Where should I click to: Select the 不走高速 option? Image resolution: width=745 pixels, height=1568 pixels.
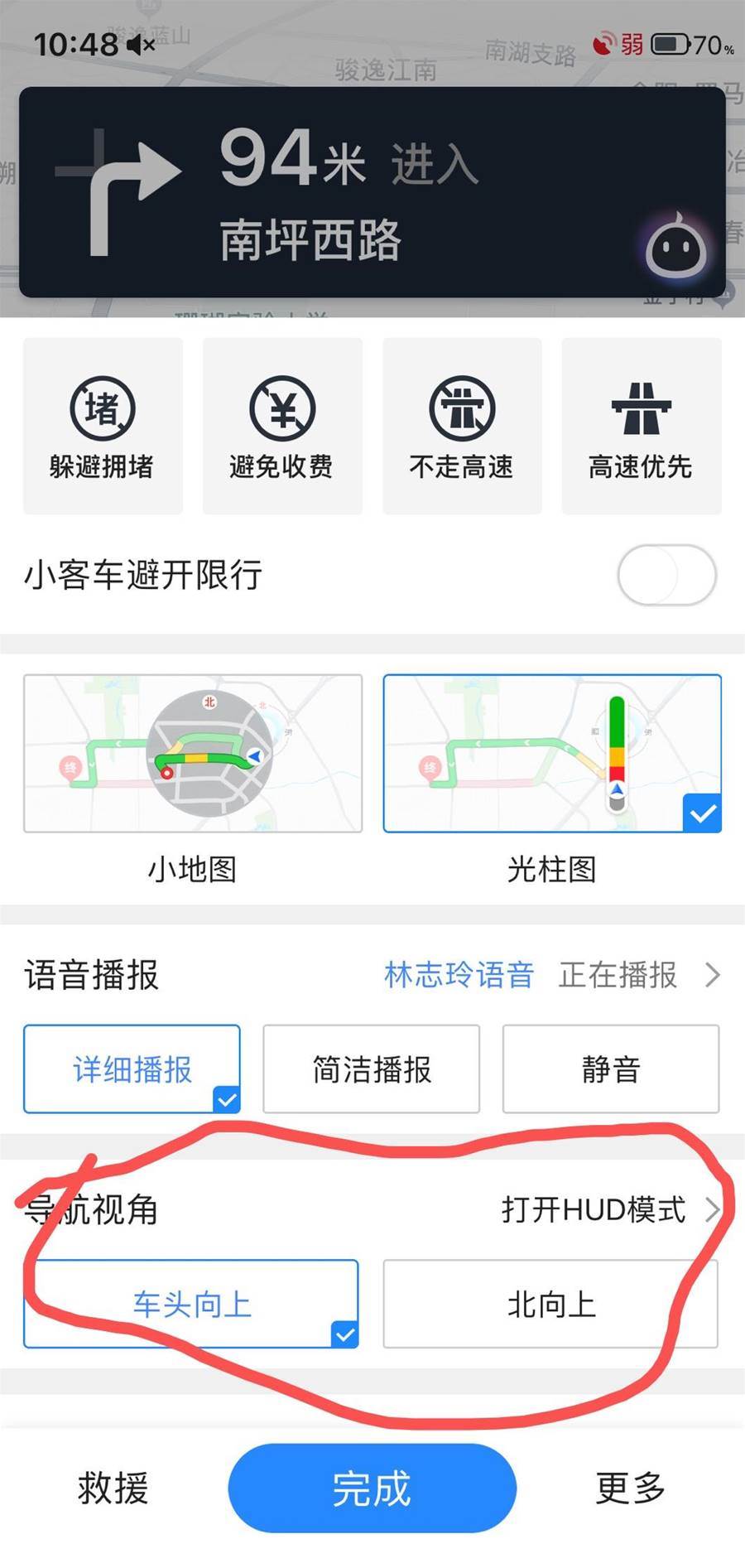click(x=462, y=427)
